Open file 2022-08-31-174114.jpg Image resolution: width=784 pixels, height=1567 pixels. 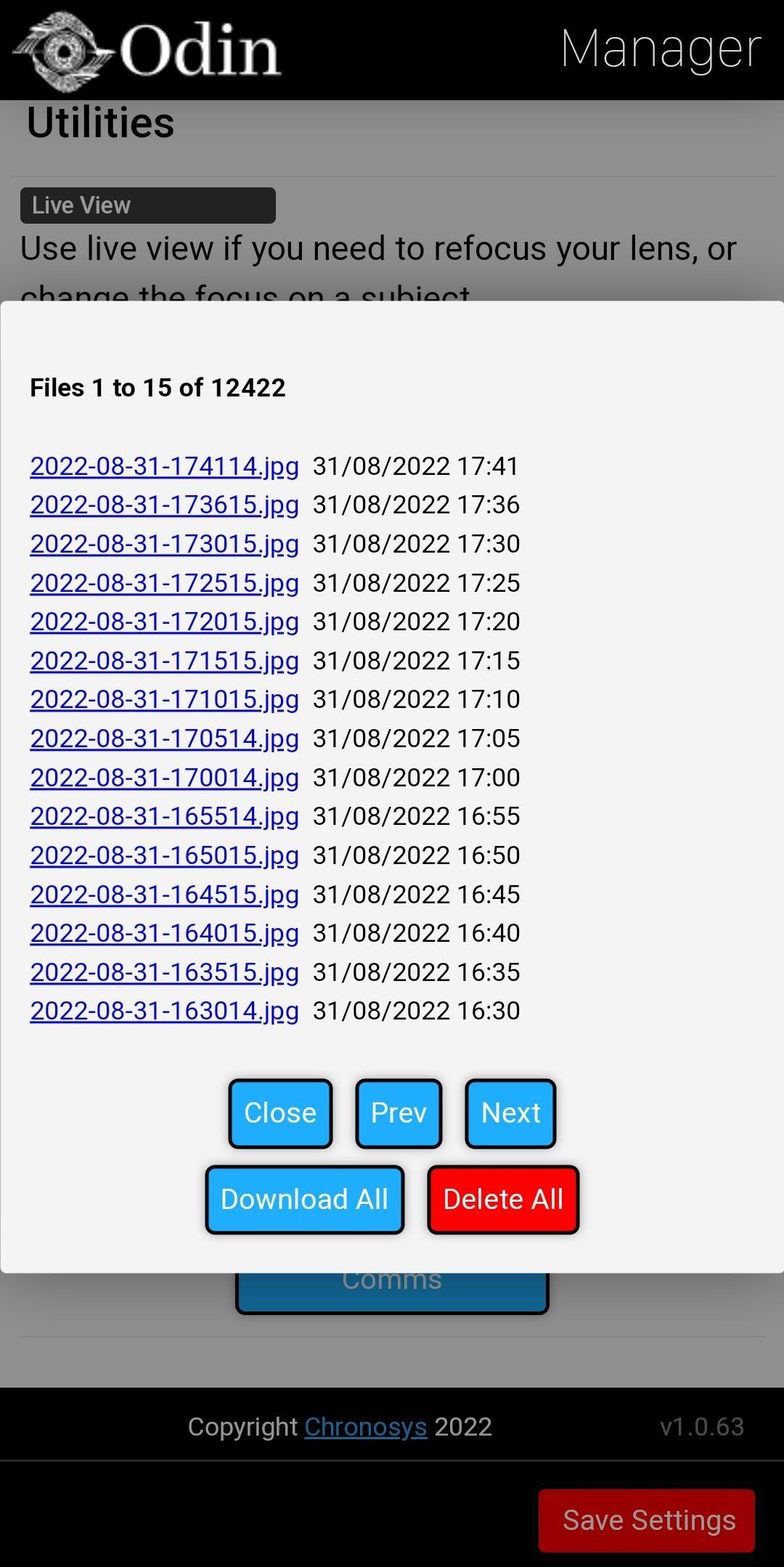pyautogui.click(x=164, y=466)
